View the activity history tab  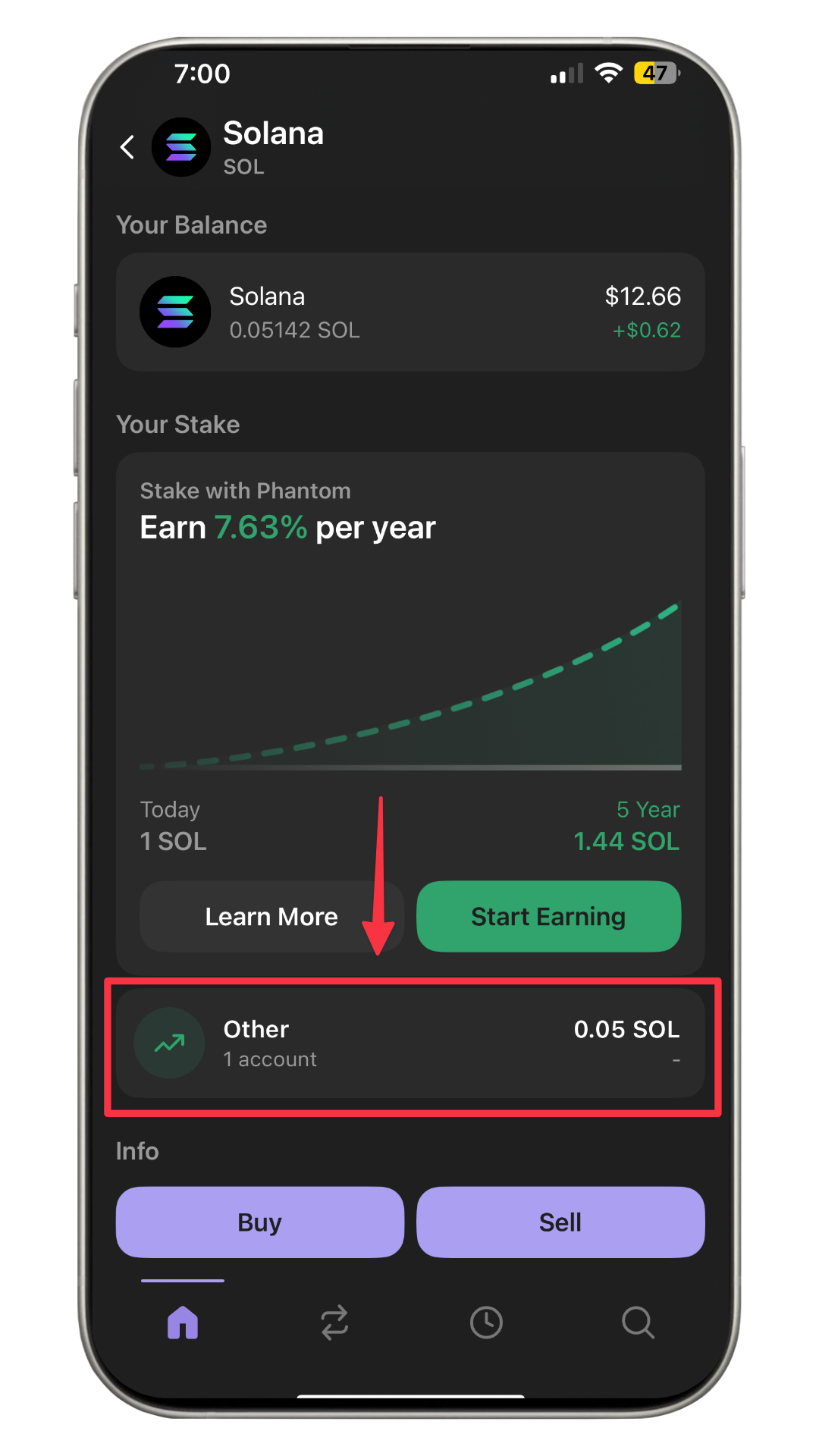coord(486,1323)
